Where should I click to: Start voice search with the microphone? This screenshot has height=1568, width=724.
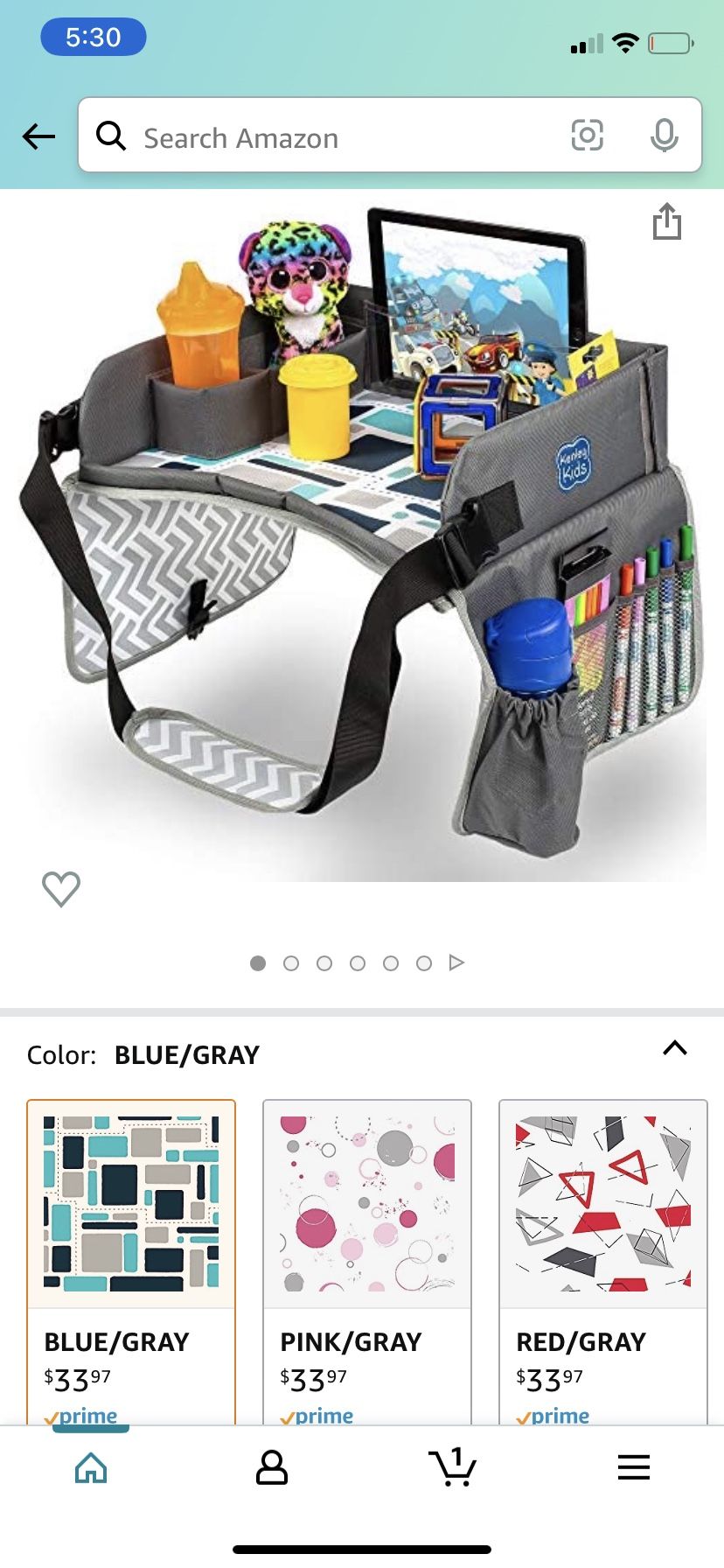pyautogui.click(x=664, y=136)
